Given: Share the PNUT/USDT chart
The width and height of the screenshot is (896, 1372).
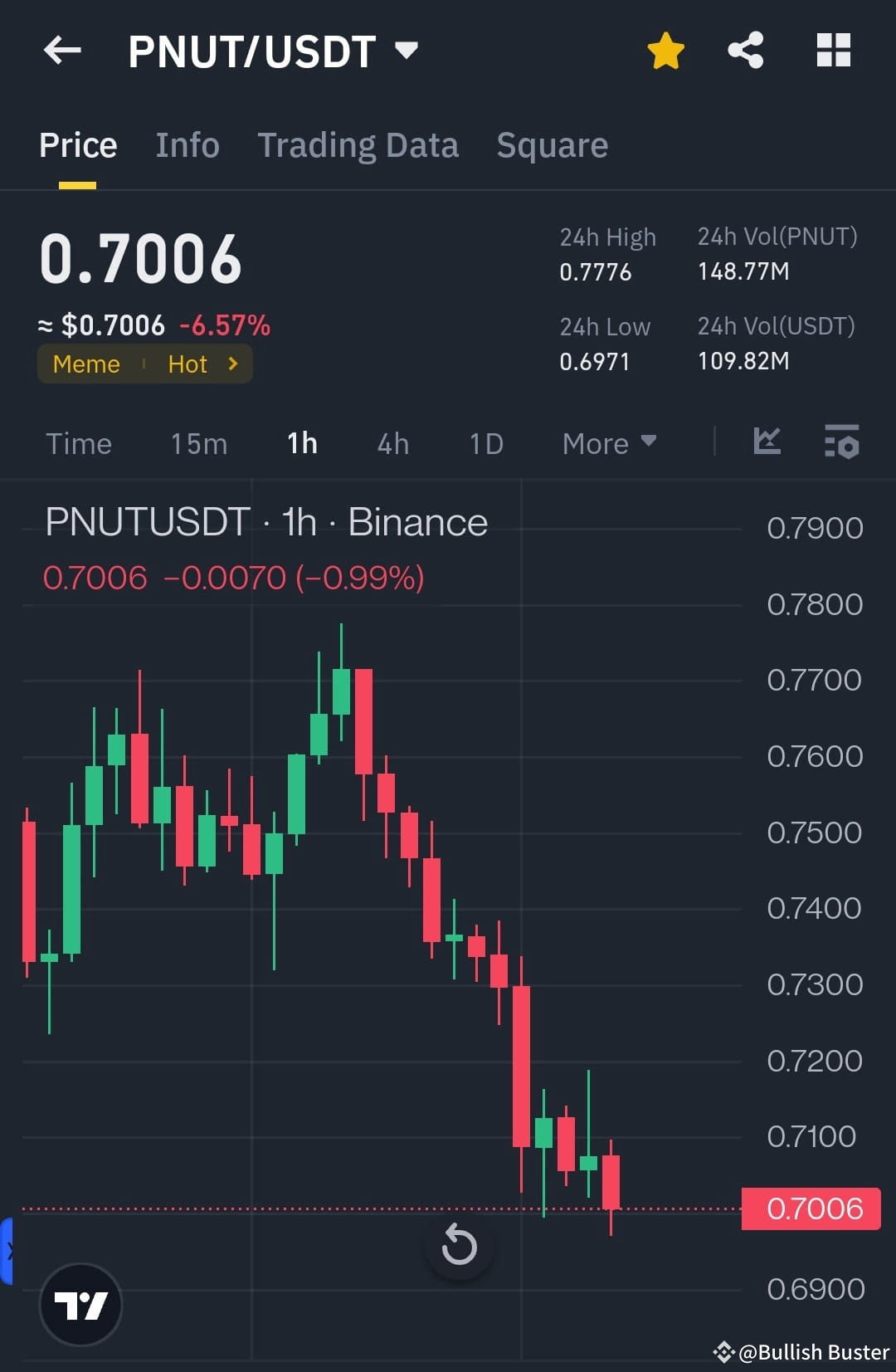Looking at the screenshot, I should 745,50.
